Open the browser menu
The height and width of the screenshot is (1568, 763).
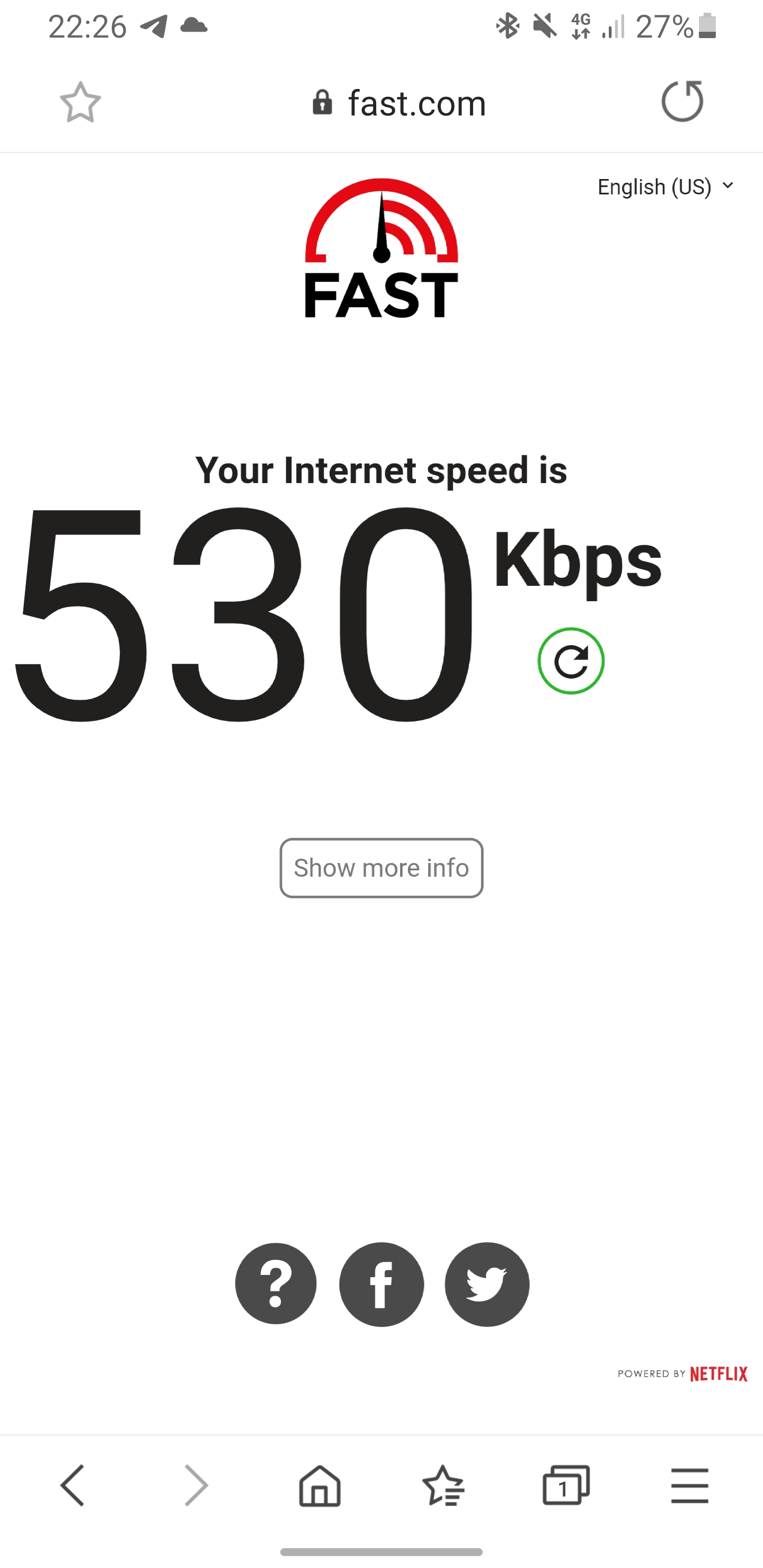(x=689, y=1485)
